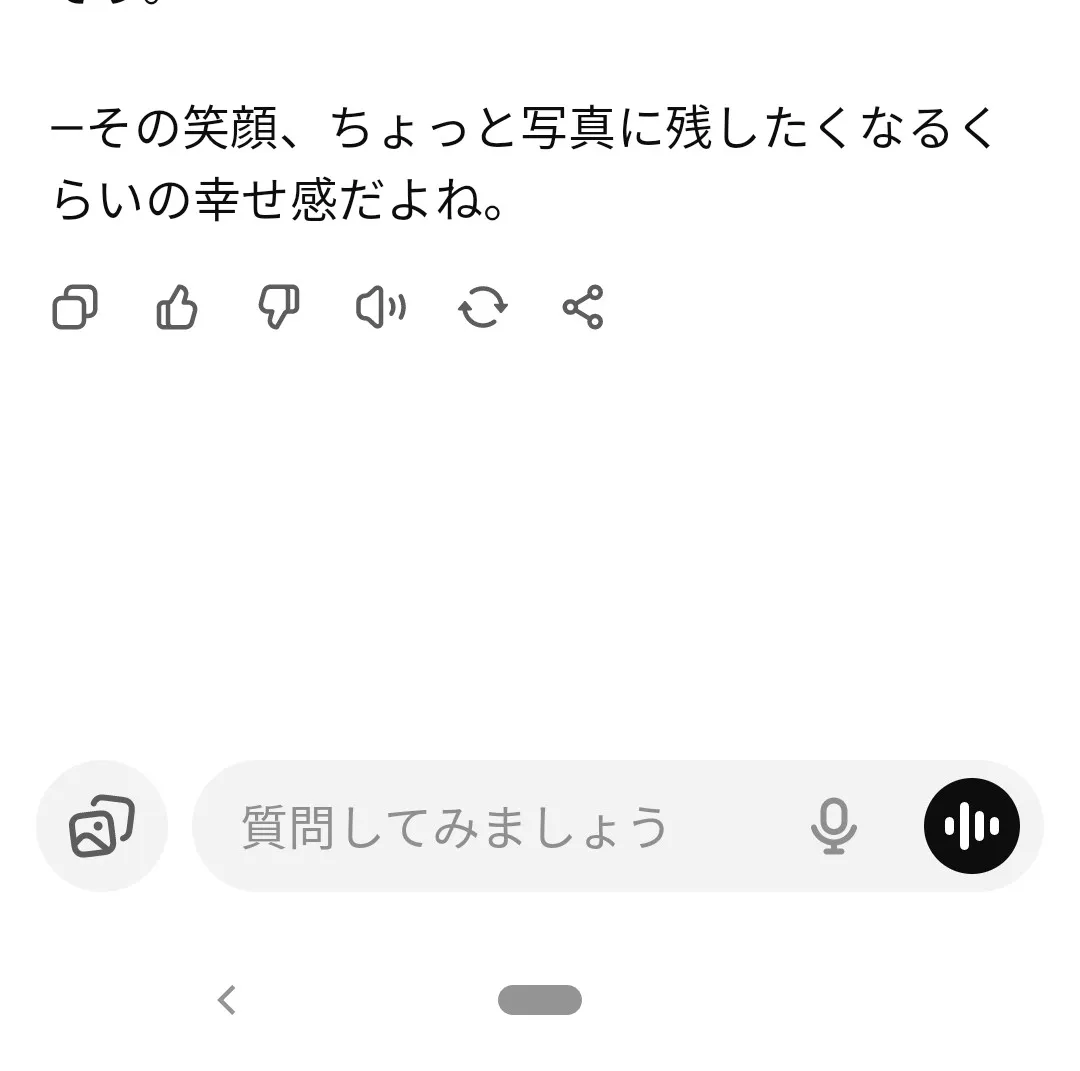
Task: Go back using system navigation arrow
Action: [x=227, y=999]
